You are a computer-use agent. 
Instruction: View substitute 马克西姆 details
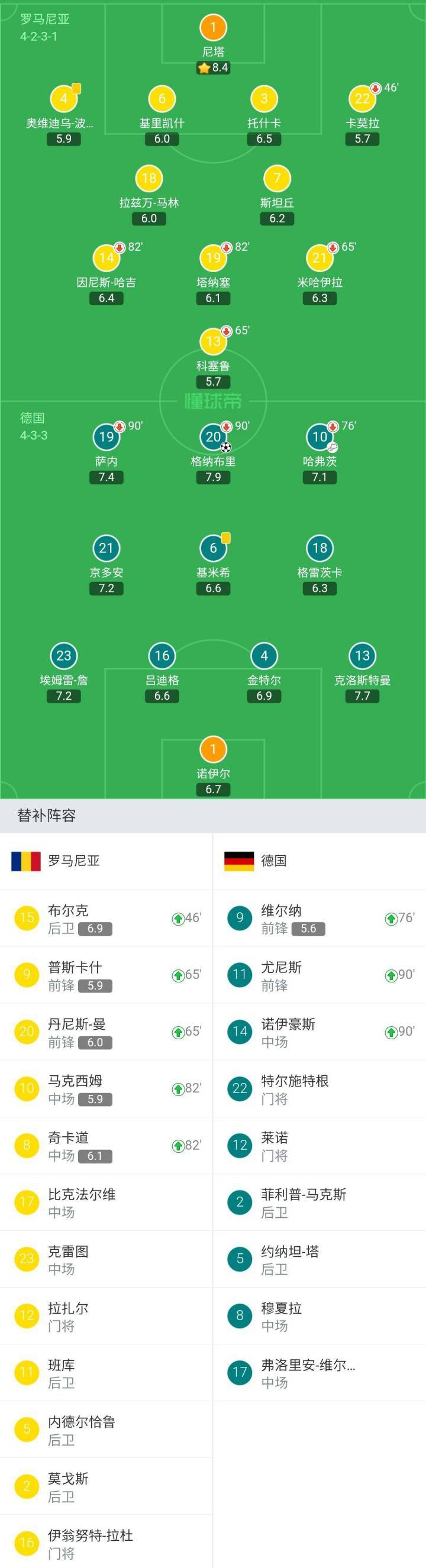[106, 1089]
